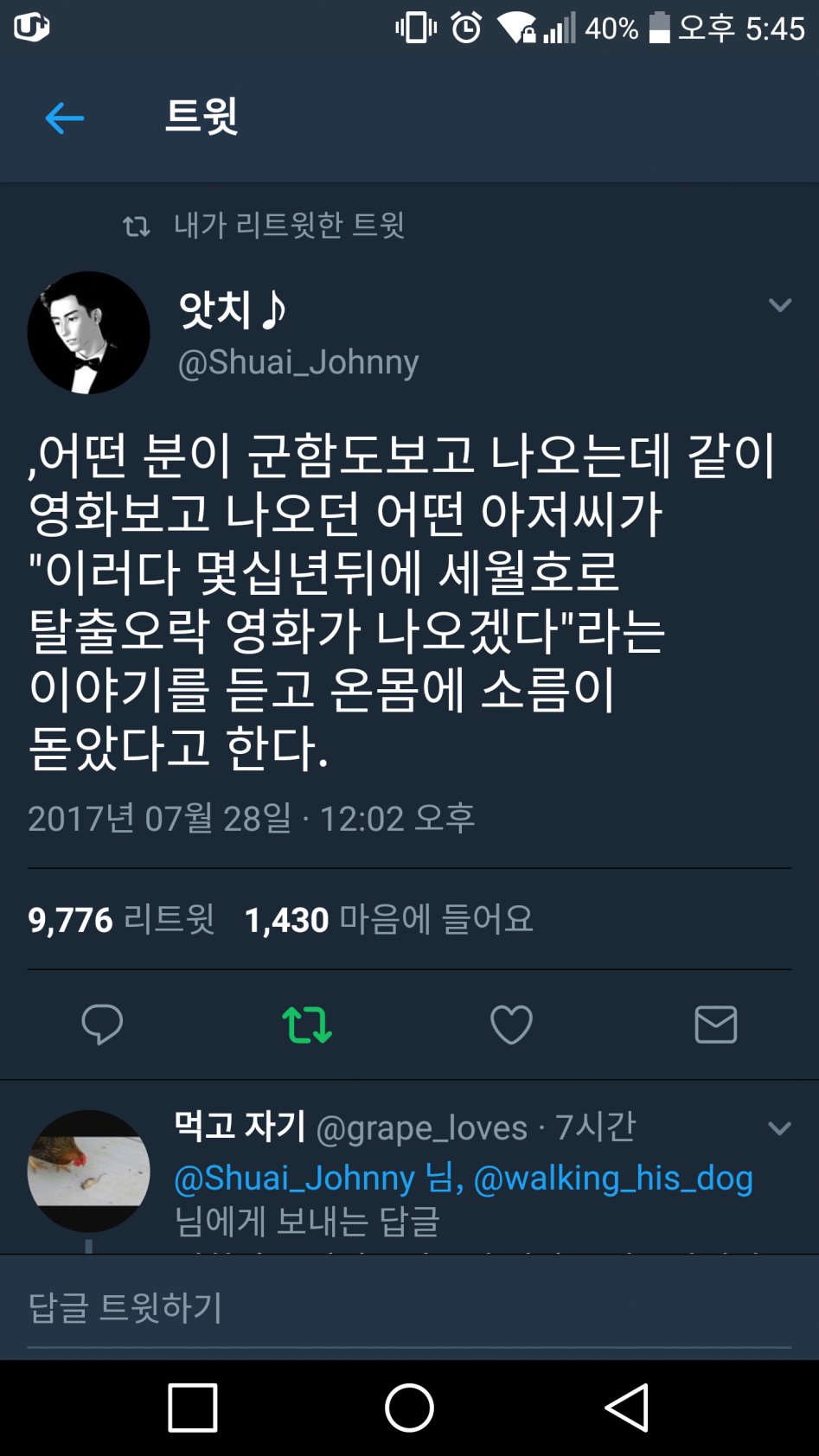Open 먹고 자기's profile picture
This screenshot has height=1456, width=819.
tap(88, 1171)
